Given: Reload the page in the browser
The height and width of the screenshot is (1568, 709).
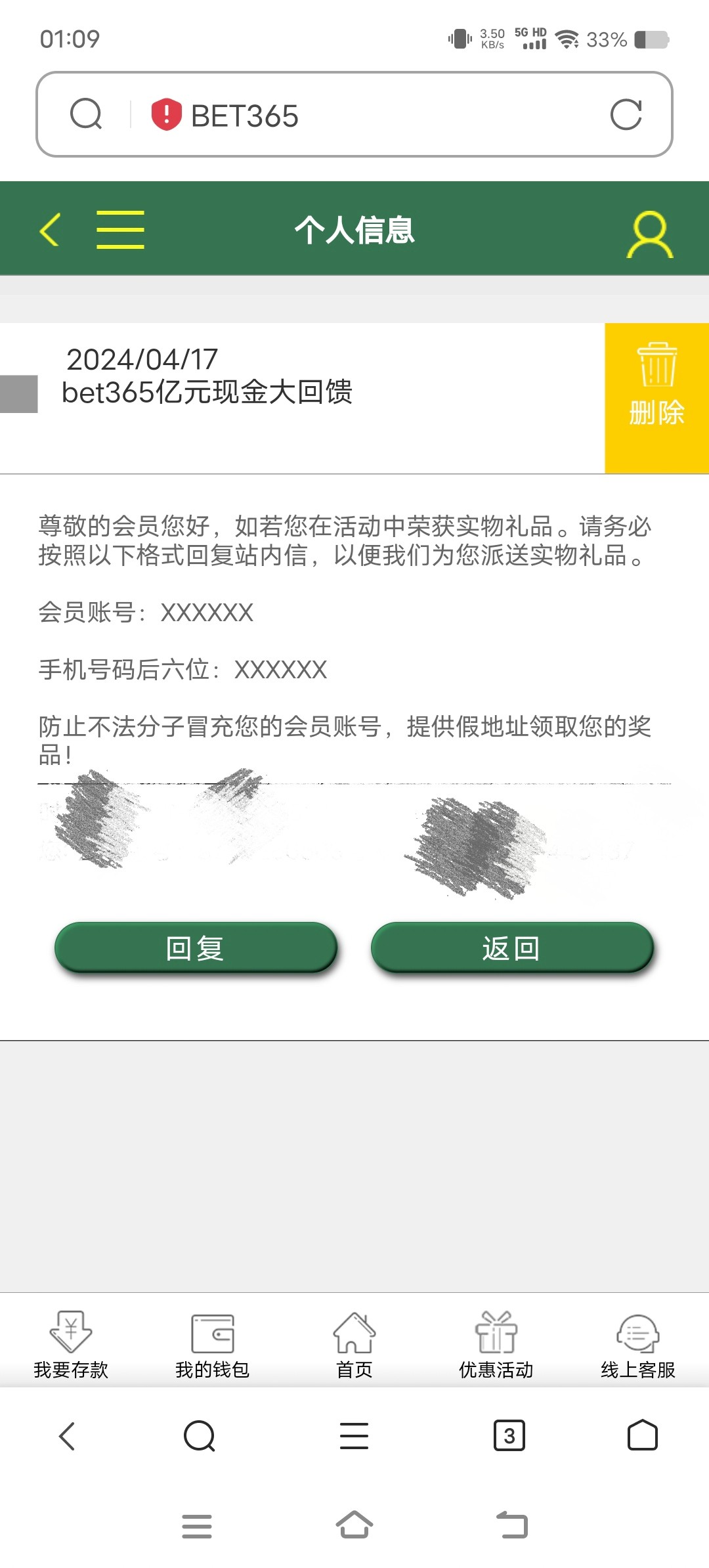Looking at the screenshot, I should 626,116.
